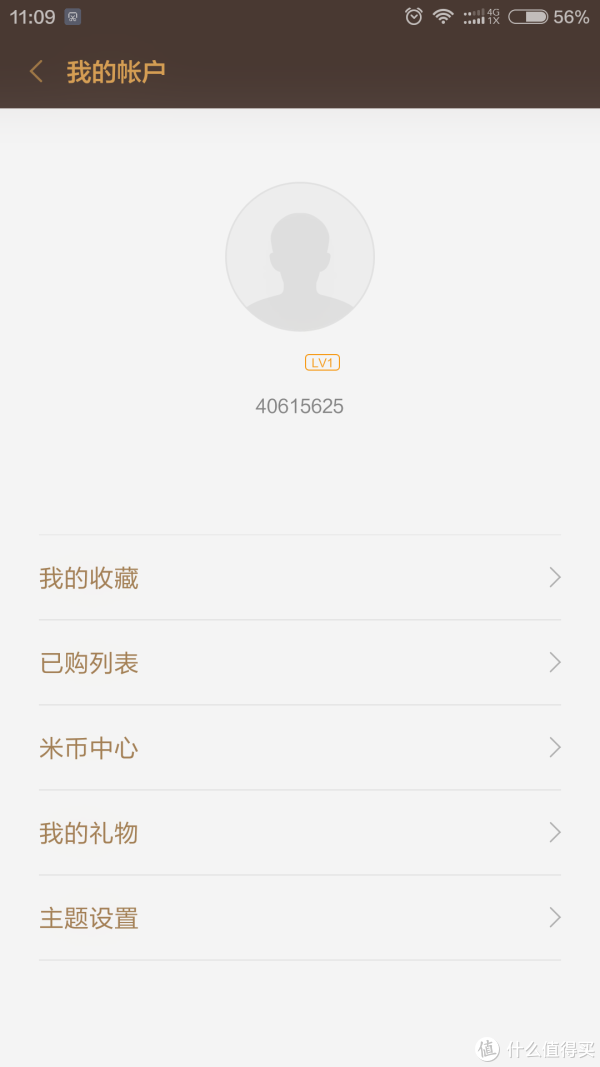View 我的礼物

(x=300, y=833)
